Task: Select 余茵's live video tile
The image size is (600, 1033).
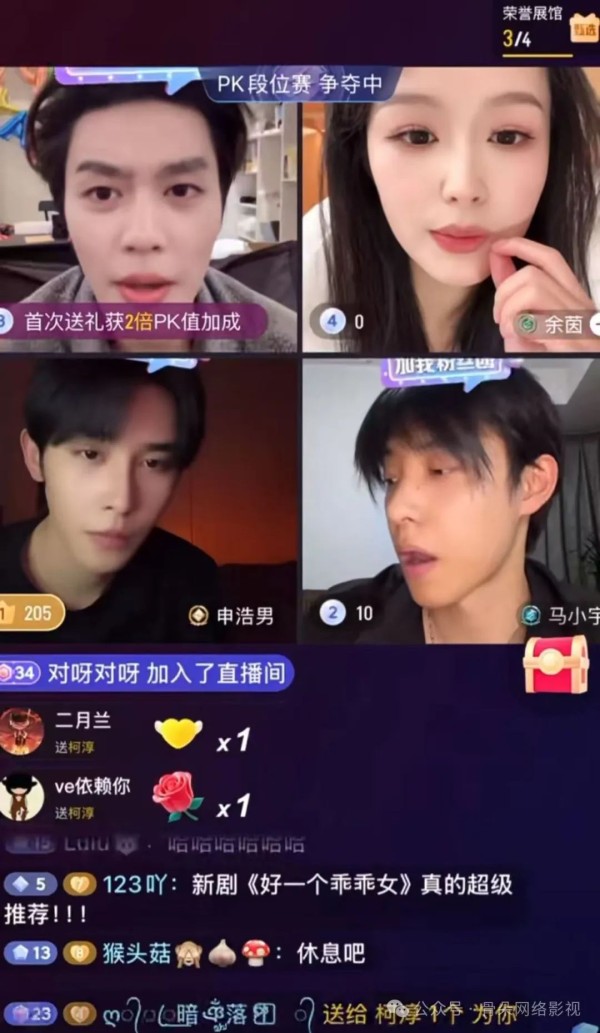Action: [450, 210]
